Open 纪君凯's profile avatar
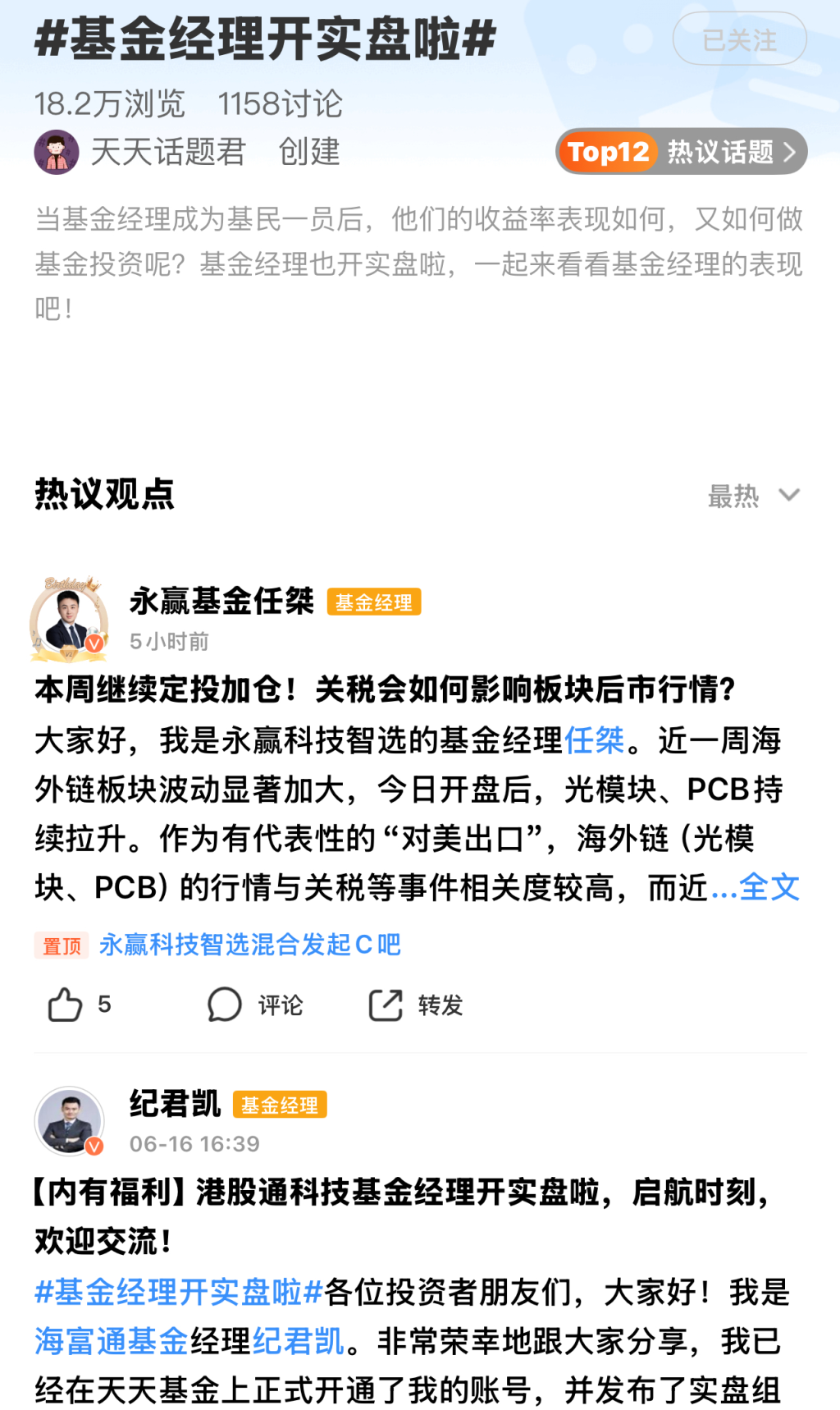 [69, 1120]
